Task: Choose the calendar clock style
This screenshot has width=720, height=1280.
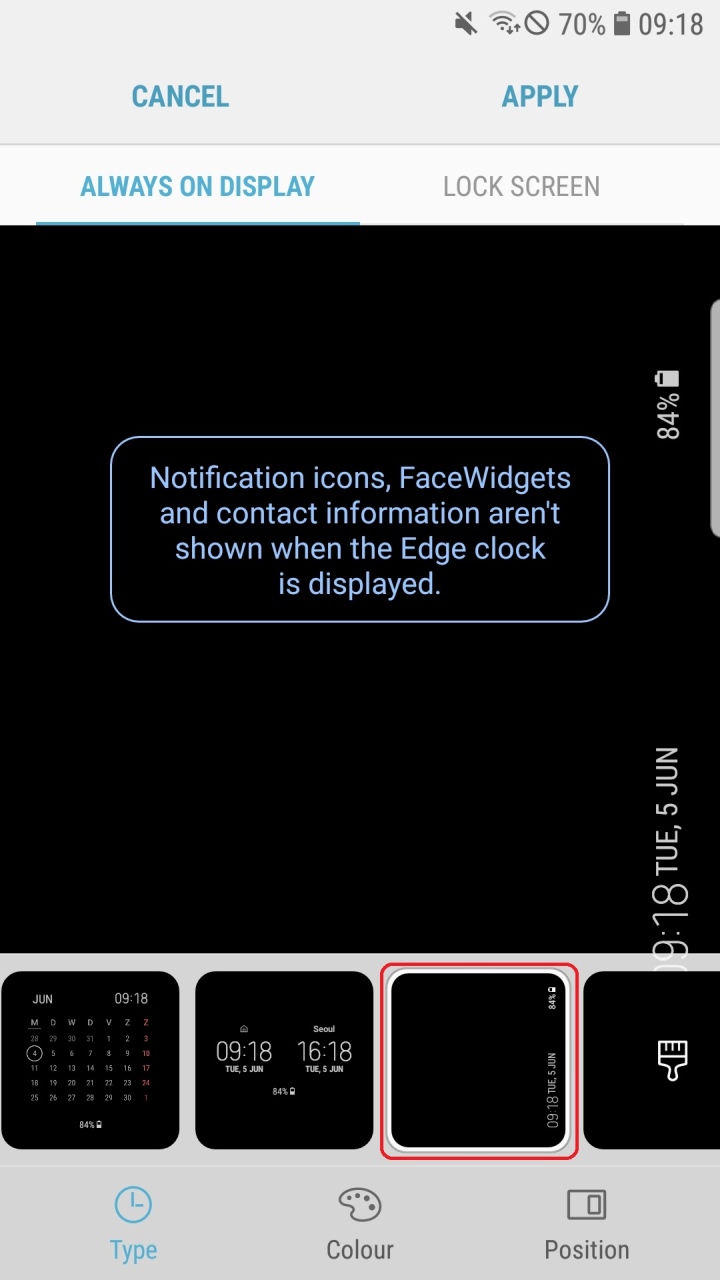Action: coord(90,1060)
